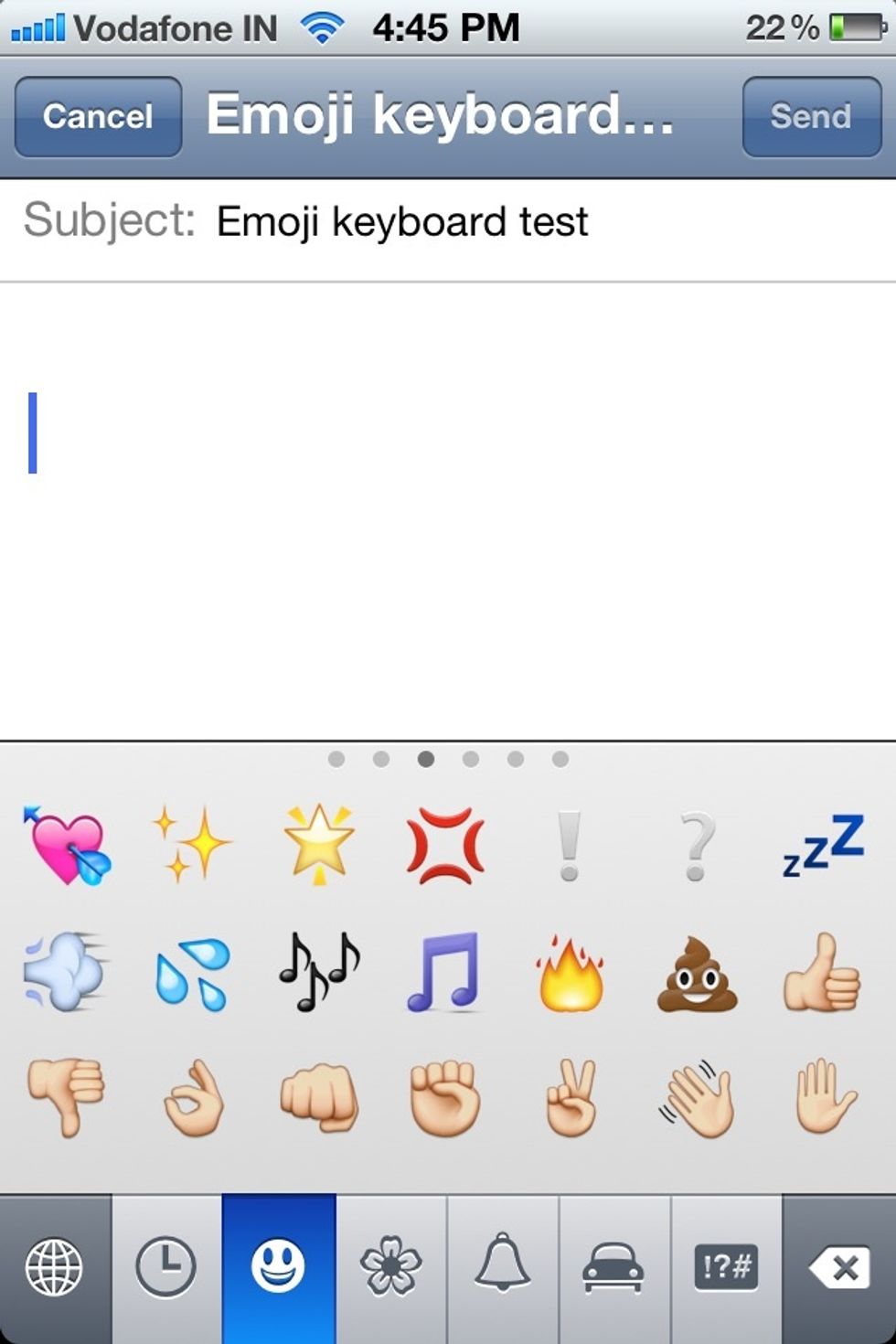896x1344 pixels.
Task: Send the email
Action: tap(810, 117)
